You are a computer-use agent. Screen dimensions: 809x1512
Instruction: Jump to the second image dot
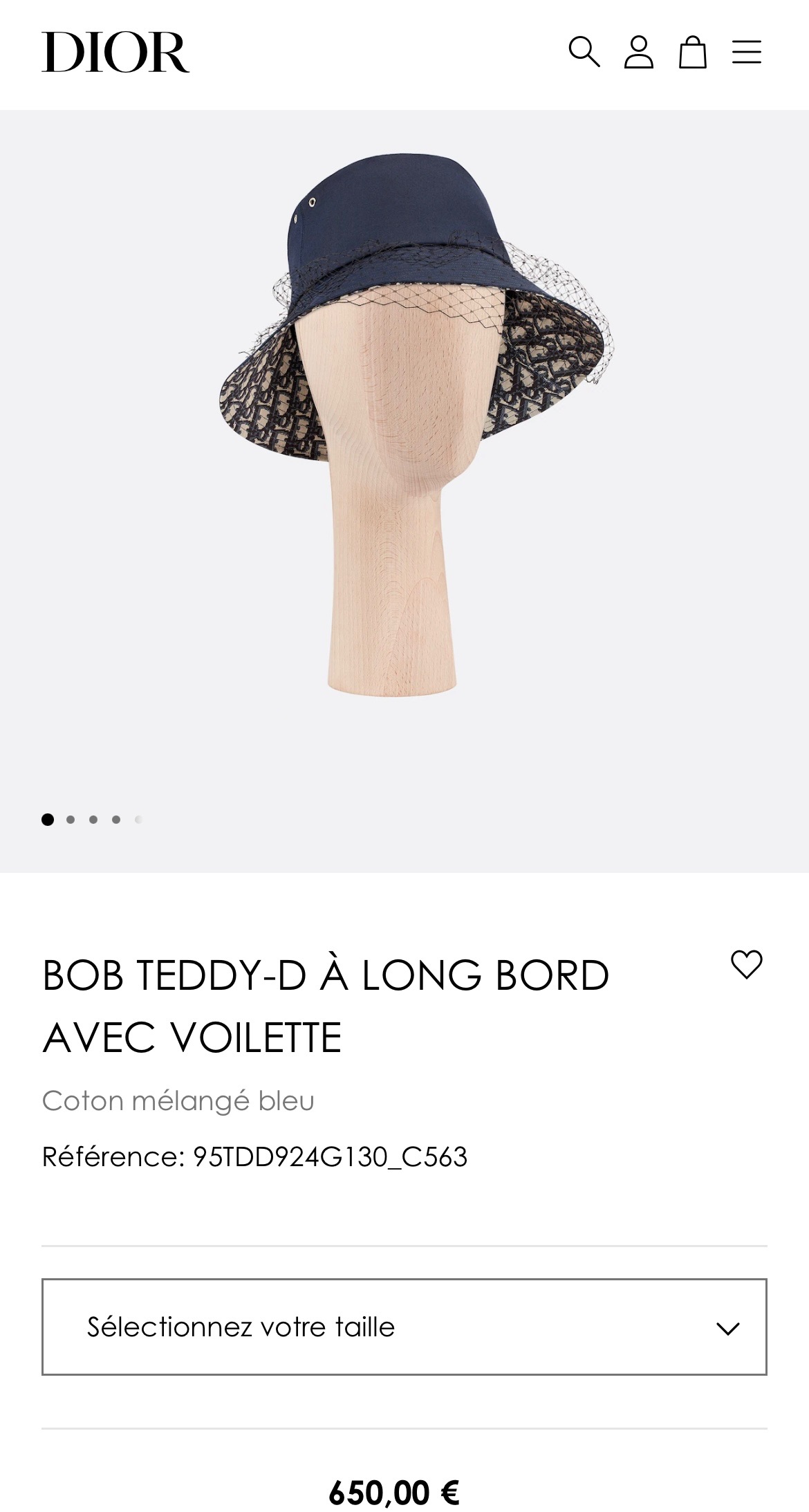[71, 820]
